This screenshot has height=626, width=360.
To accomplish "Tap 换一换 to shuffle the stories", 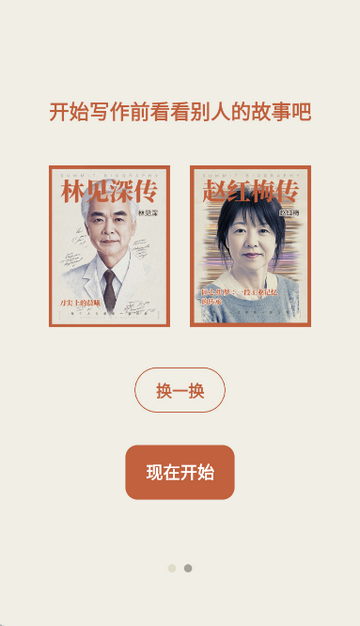I will [x=180, y=390].
